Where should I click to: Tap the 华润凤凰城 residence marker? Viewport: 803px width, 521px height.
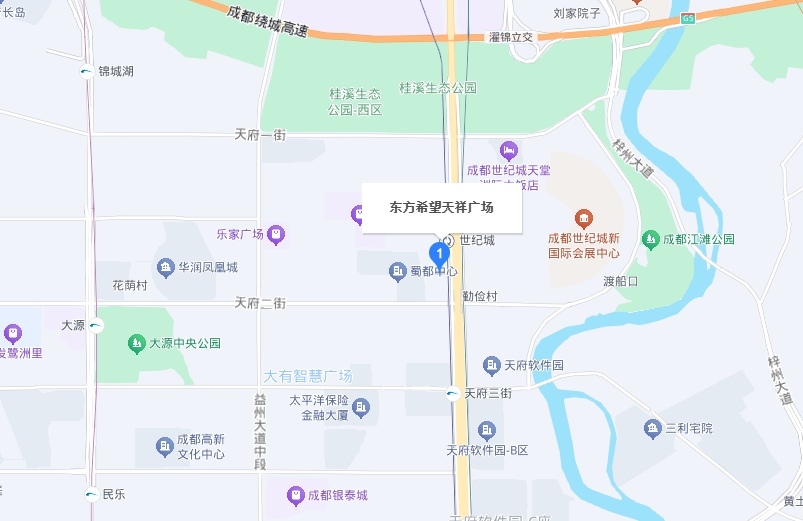pyautogui.click(x=166, y=267)
